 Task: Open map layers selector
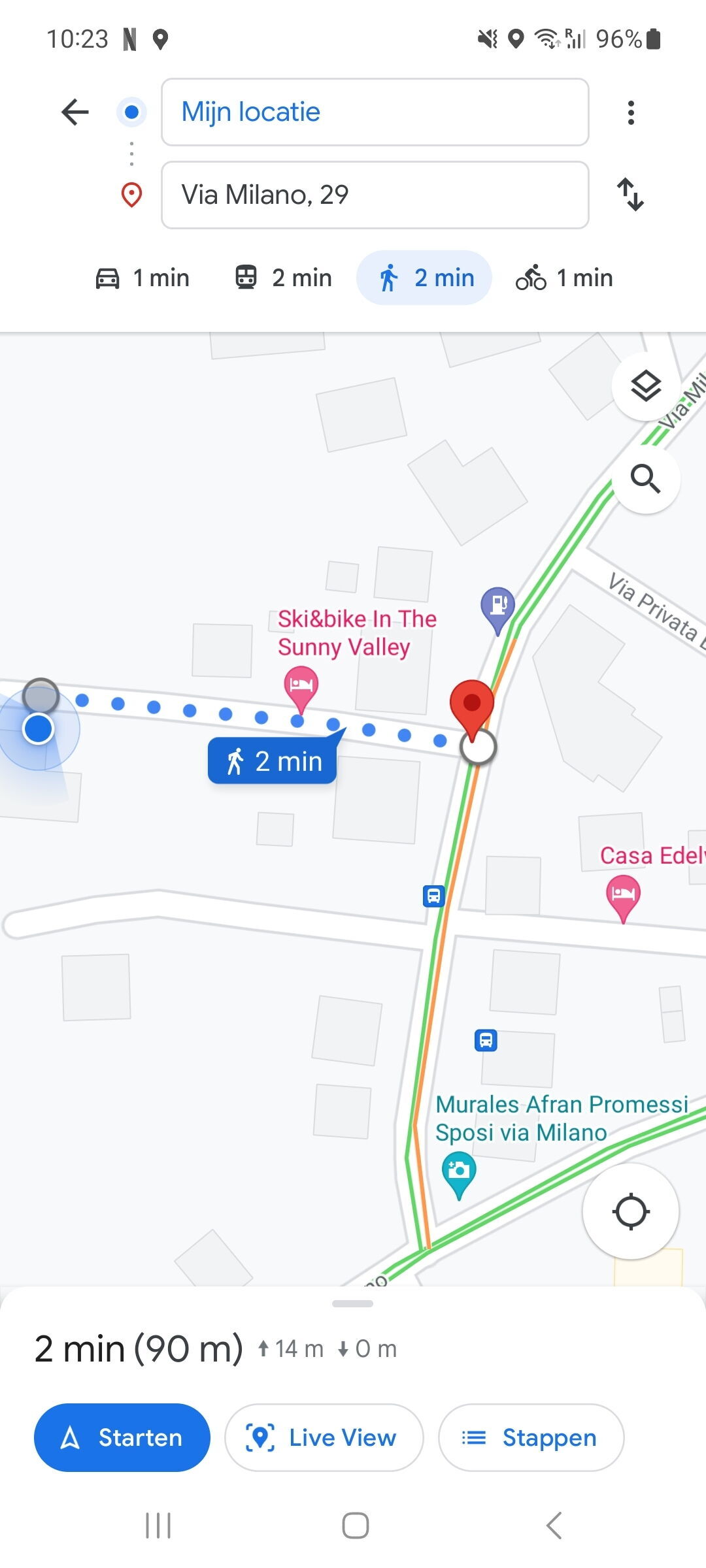pyautogui.click(x=646, y=386)
